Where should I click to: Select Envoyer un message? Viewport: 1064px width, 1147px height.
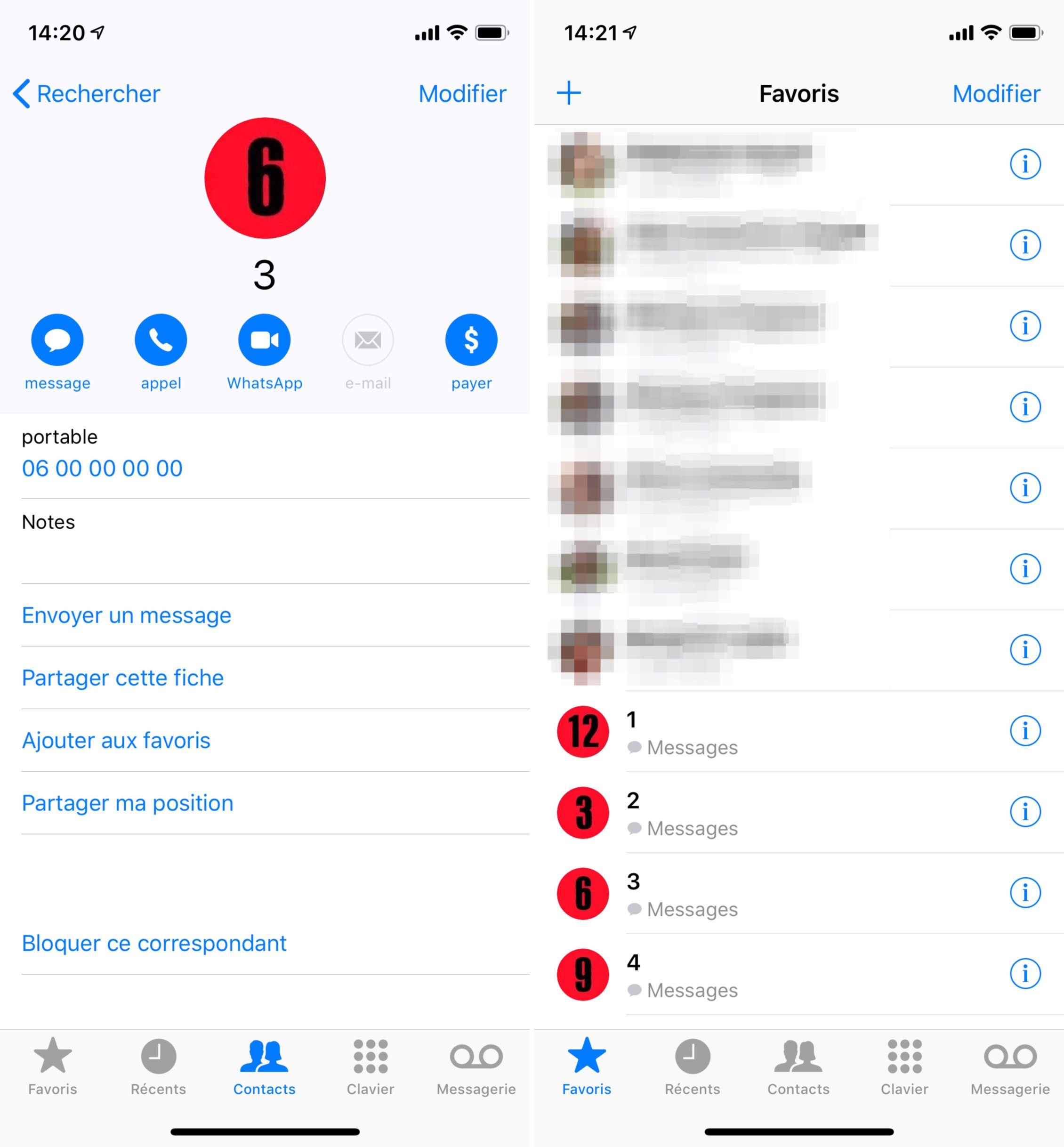tap(127, 615)
